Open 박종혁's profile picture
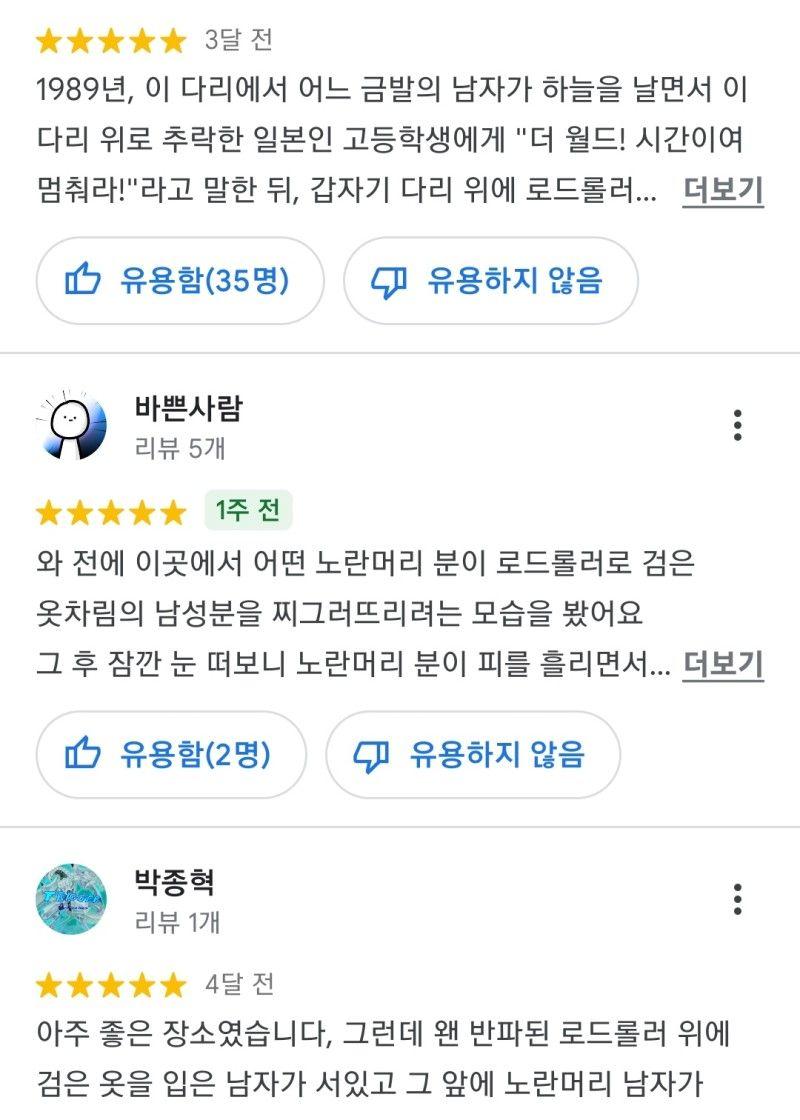 pos(71,899)
